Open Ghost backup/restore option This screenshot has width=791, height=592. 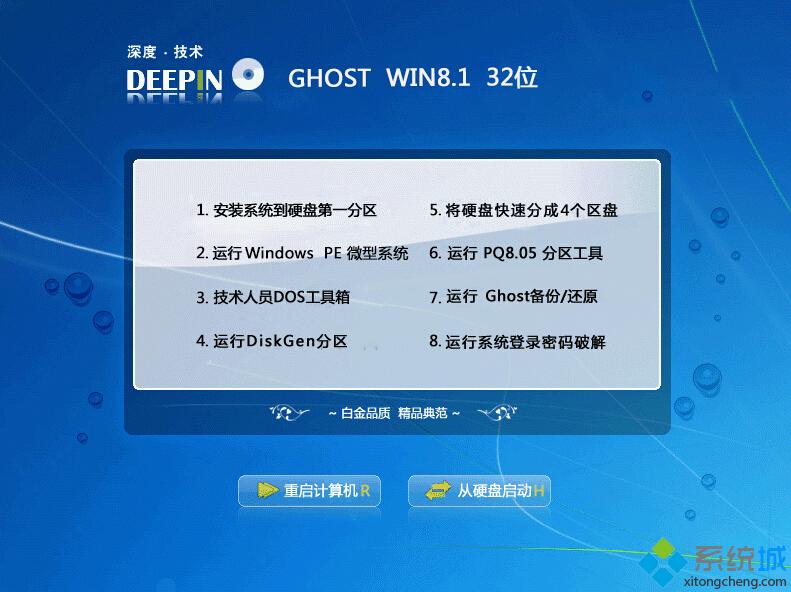pos(513,297)
